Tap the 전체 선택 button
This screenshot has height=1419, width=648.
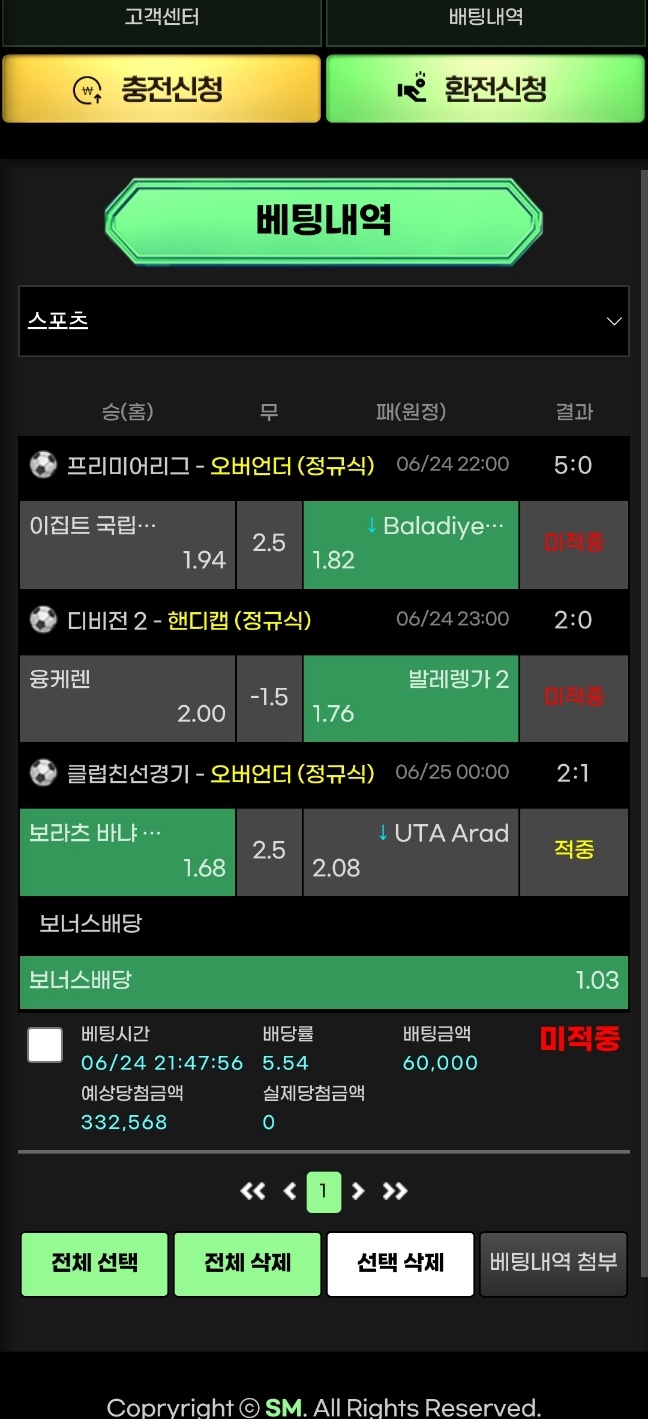[x=95, y=1263]
